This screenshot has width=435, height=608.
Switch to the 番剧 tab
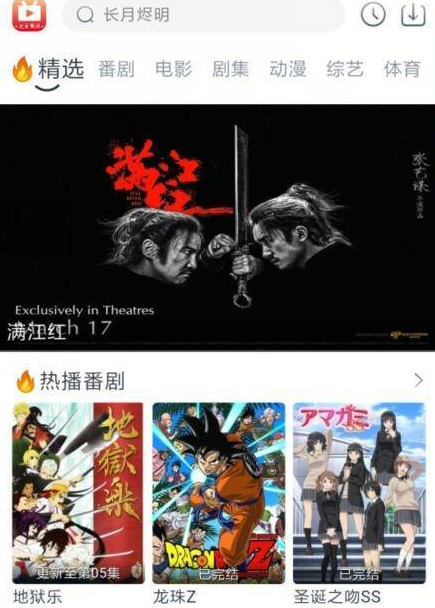coord(116,69)
